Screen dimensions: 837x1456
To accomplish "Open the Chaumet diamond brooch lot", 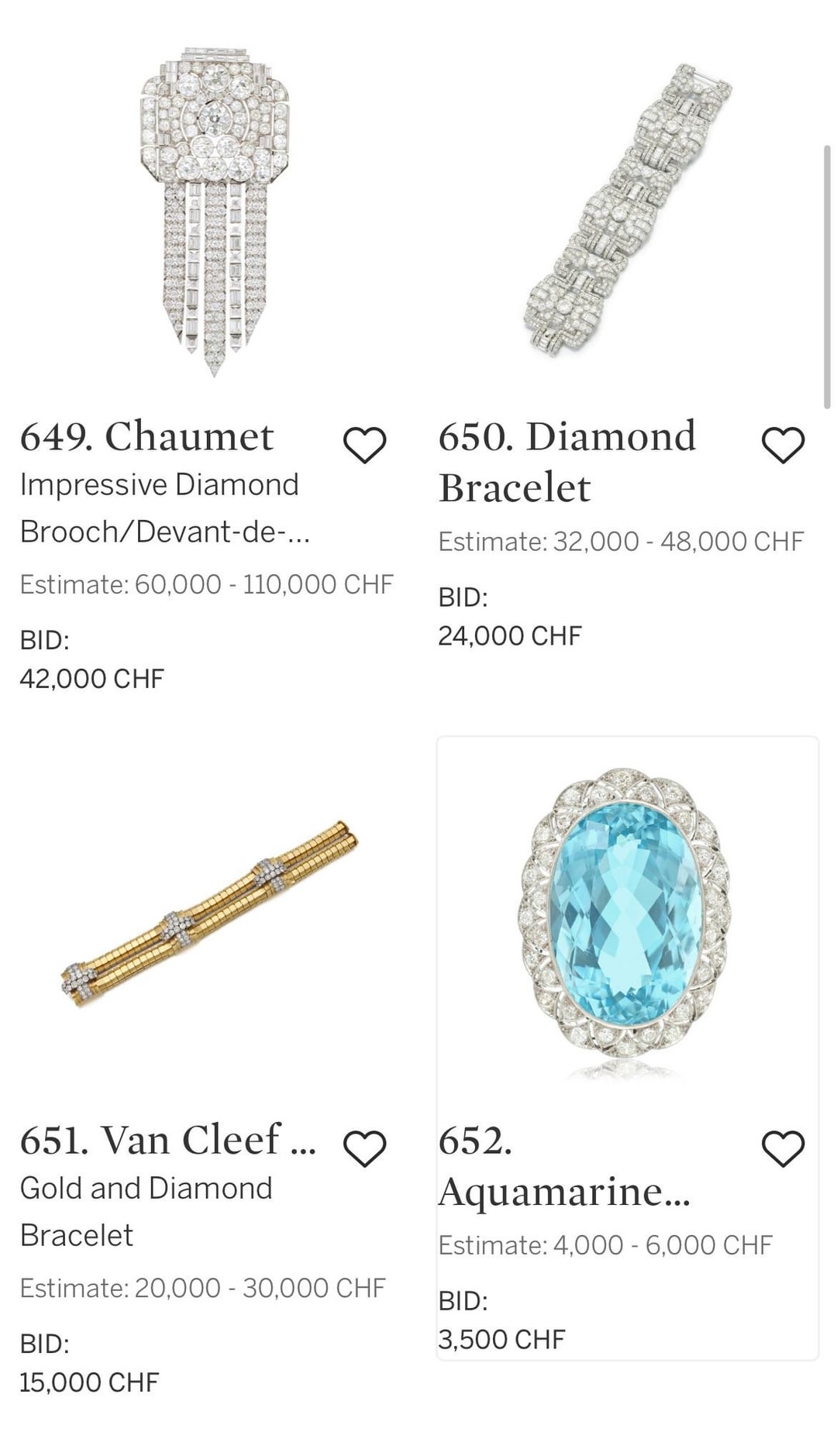I will click(x=215, y=213).
